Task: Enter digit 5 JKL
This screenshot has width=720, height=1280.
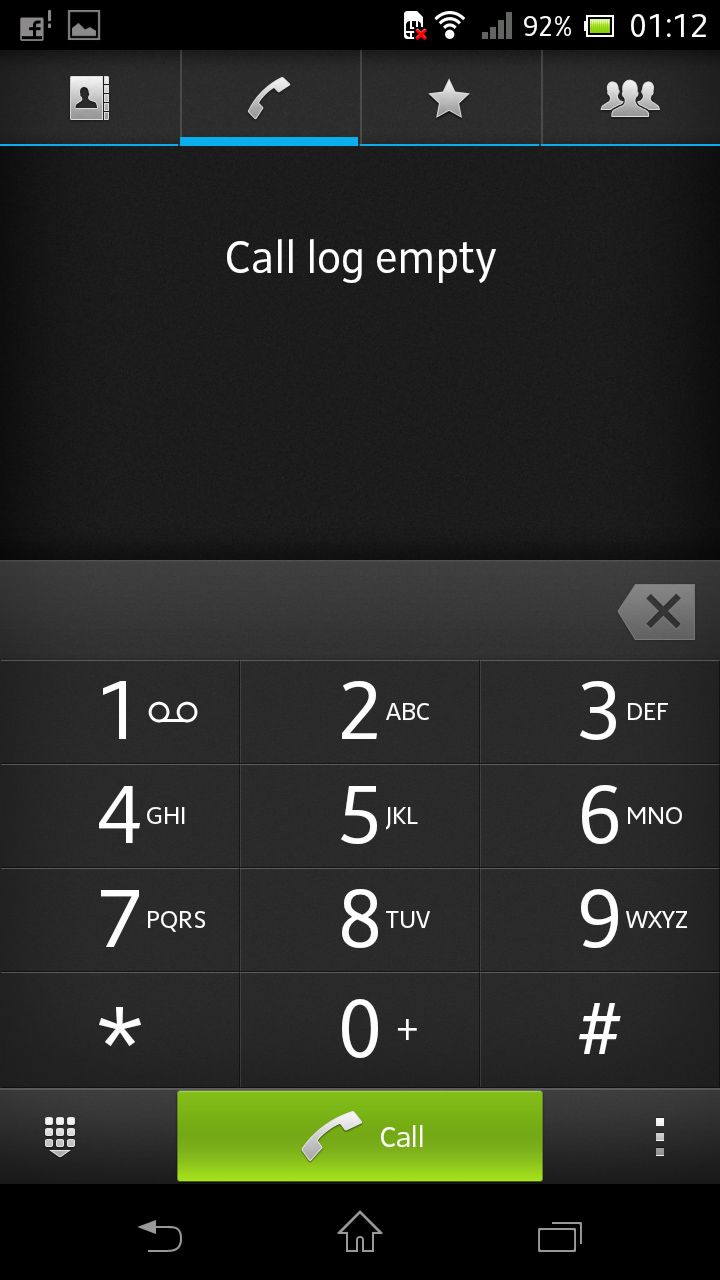Action: (x=360, y=816)
